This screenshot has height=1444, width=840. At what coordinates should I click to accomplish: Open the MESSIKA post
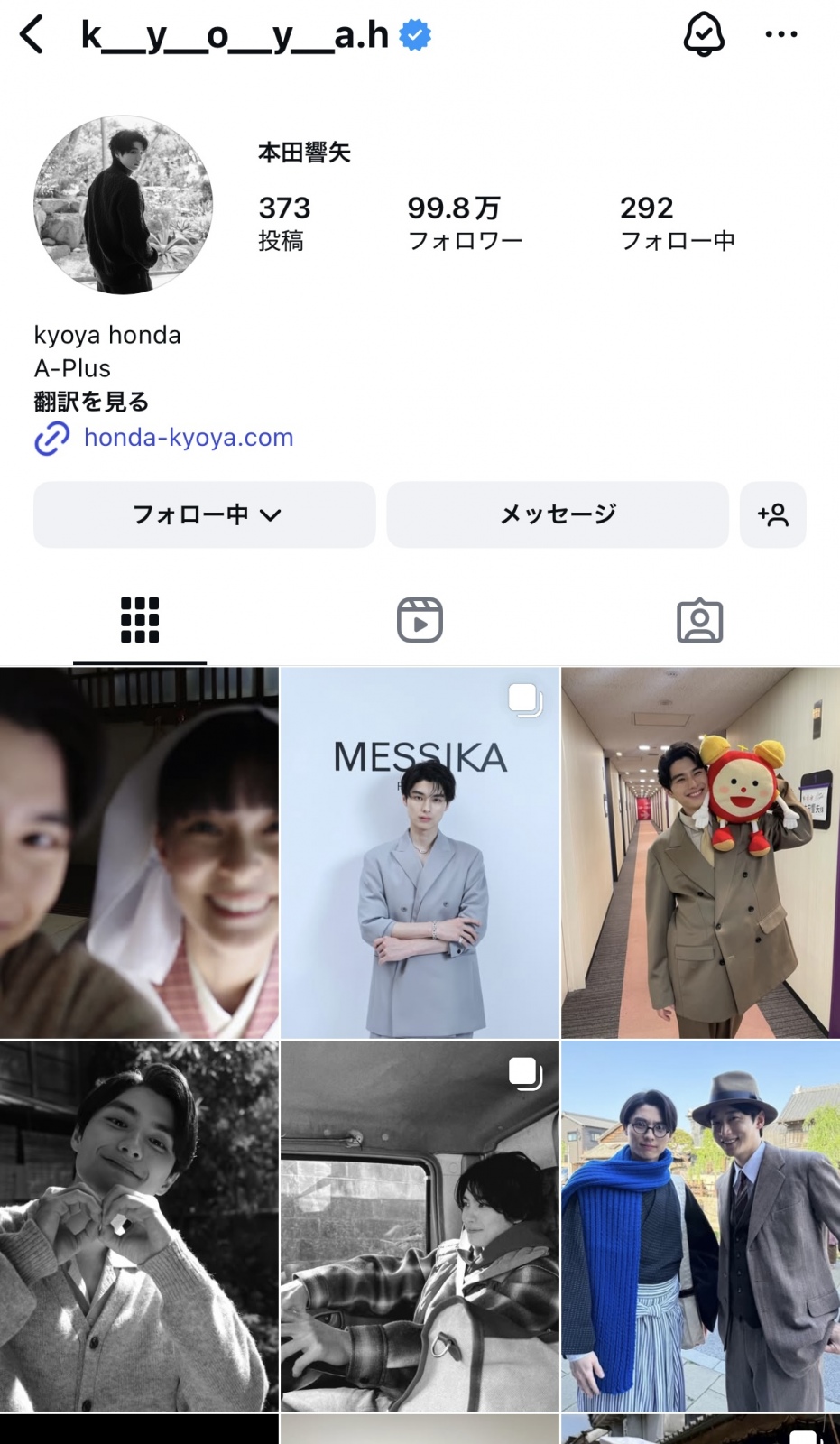420,853
